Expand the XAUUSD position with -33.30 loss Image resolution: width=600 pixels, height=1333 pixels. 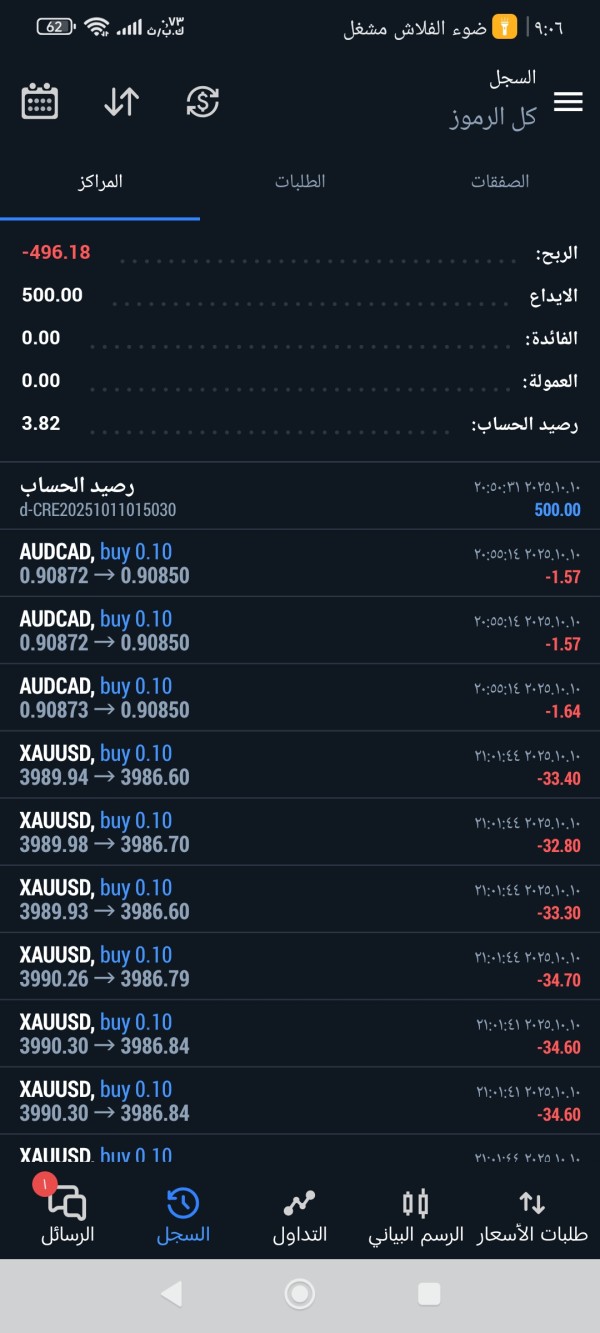click(x=300, y=899)
